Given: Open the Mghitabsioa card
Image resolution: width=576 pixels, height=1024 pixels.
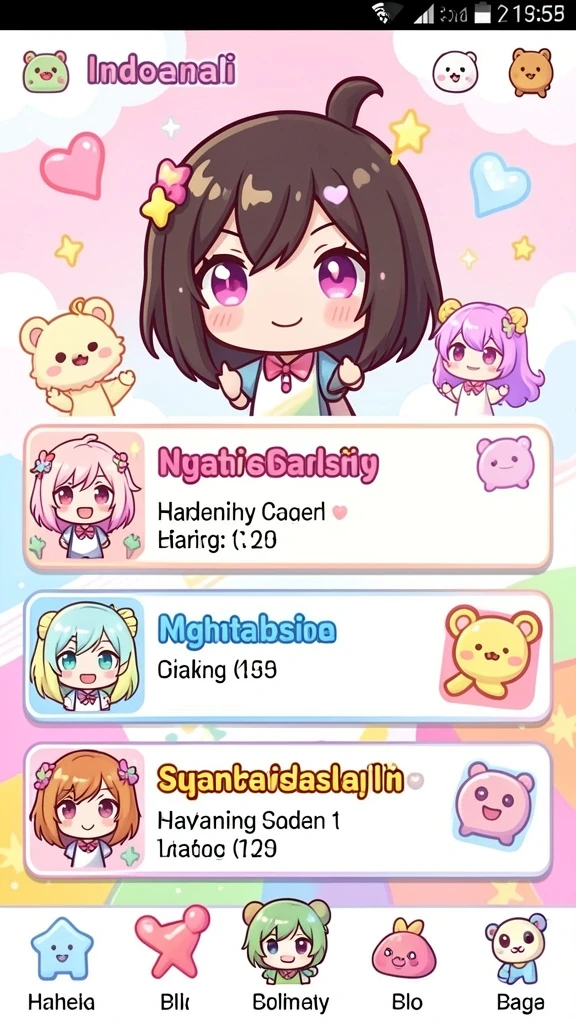Looking at the screenshot, I should coord(288,658).
